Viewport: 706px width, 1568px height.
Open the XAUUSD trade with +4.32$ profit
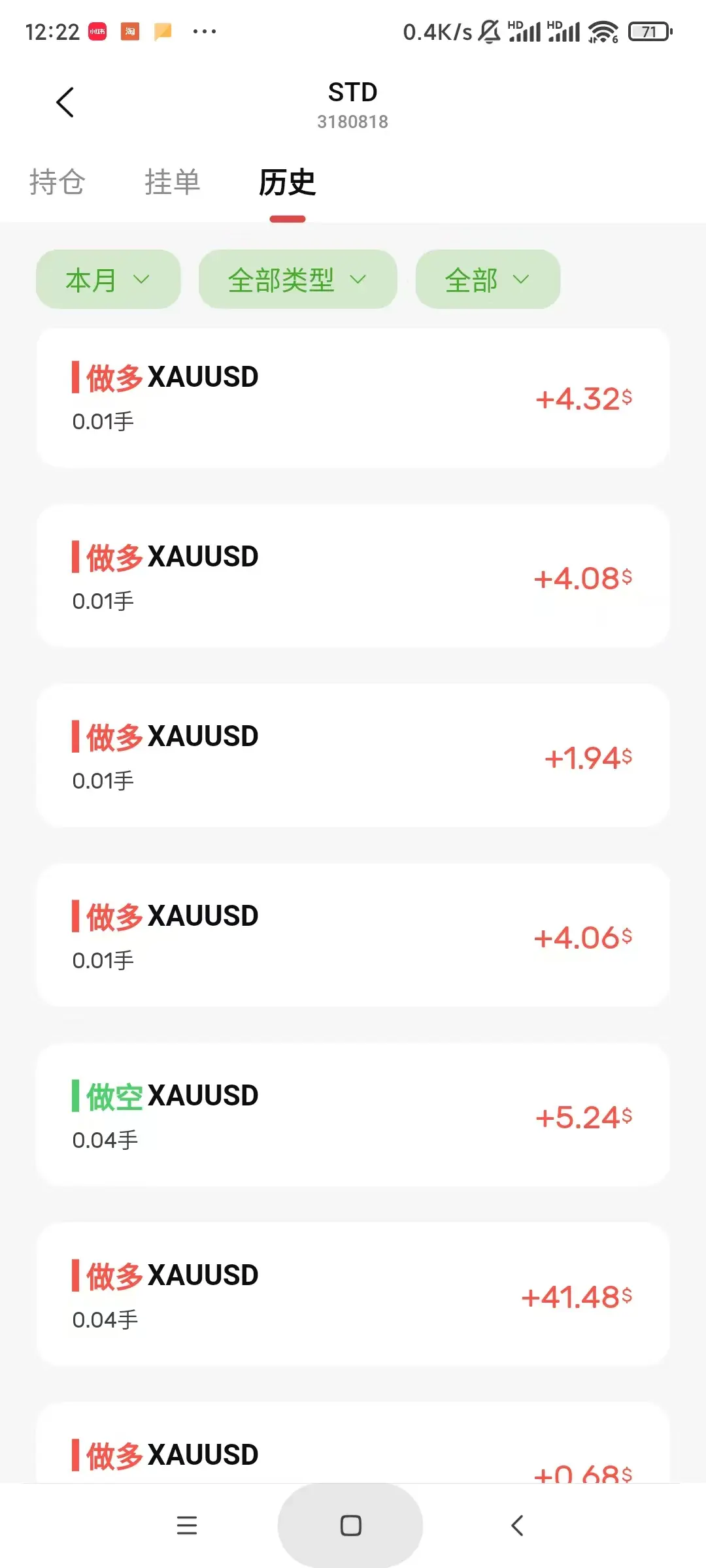tap(353, 398)
